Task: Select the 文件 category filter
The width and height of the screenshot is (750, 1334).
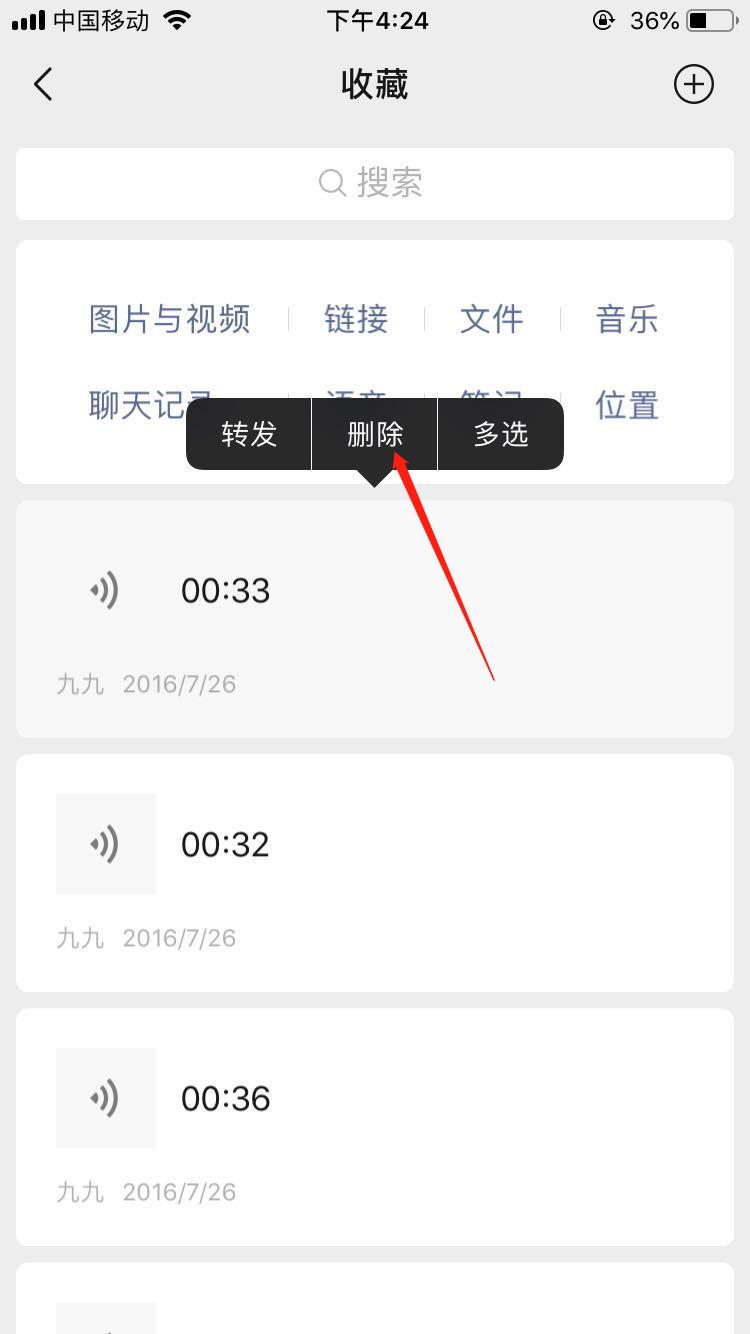Action: click(x=491, y=318)
